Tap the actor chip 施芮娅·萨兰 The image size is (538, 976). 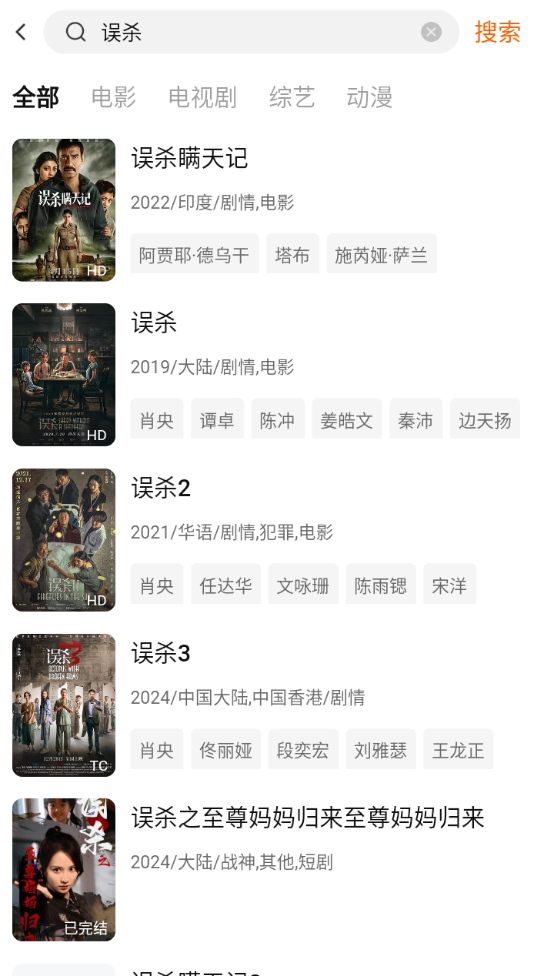coord(381,254)
